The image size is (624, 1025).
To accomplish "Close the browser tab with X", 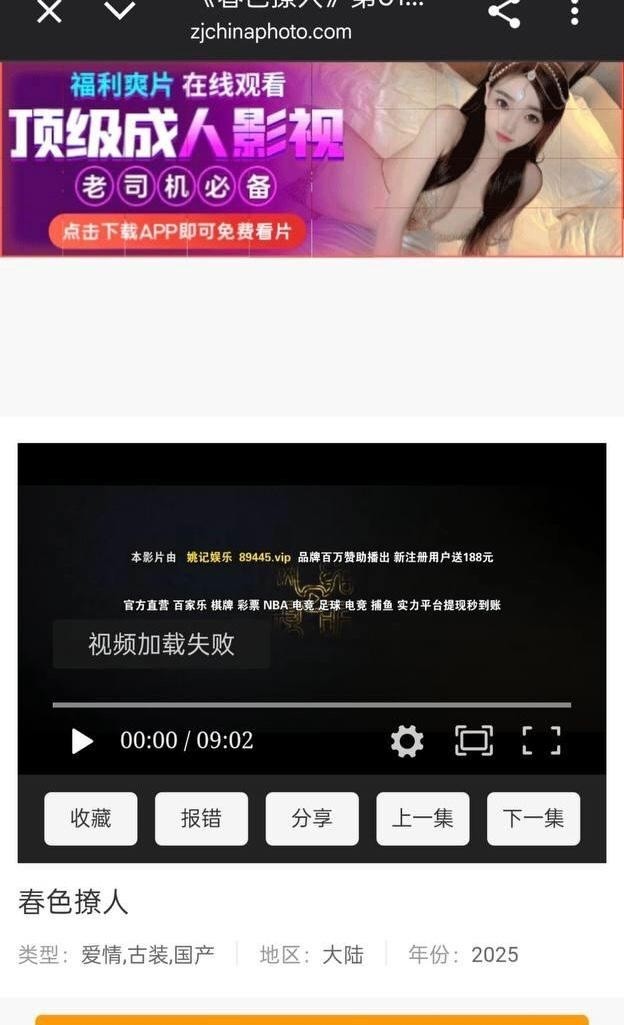I will click(48, 12).
